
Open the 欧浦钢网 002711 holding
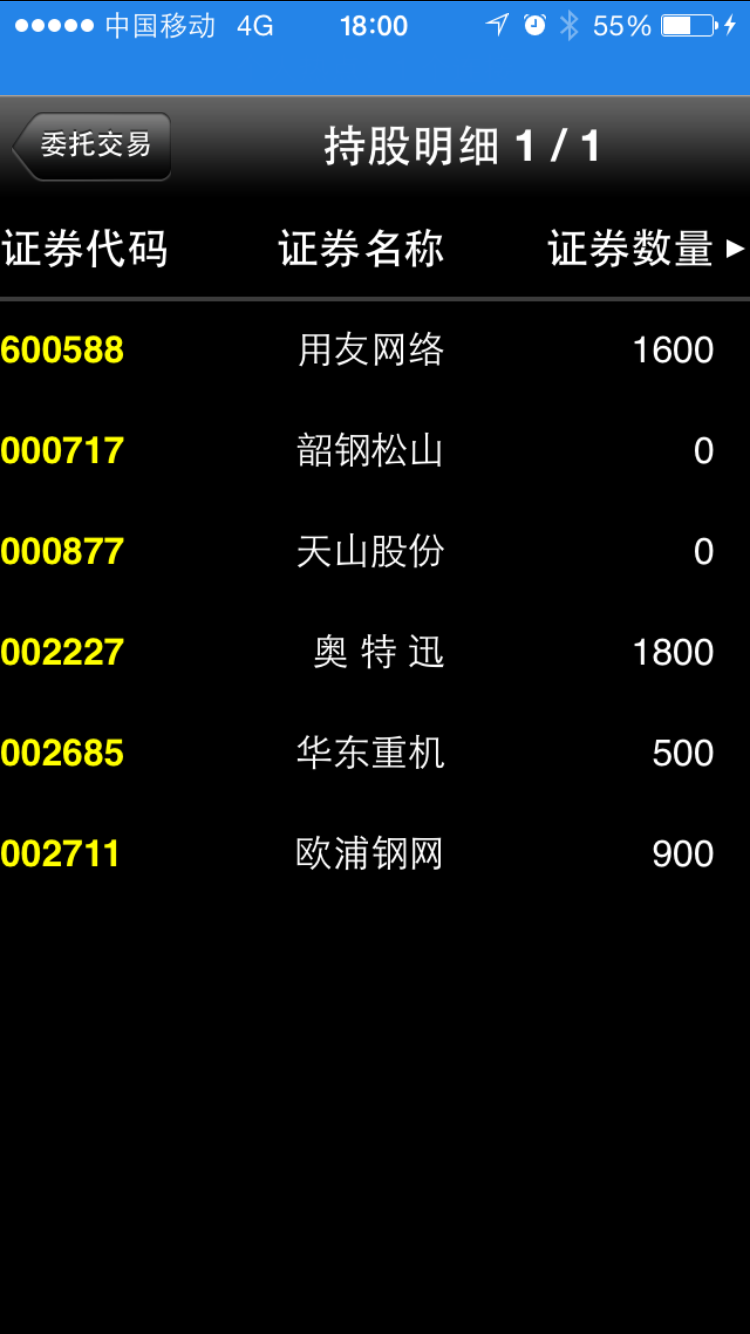coord(375,854)
